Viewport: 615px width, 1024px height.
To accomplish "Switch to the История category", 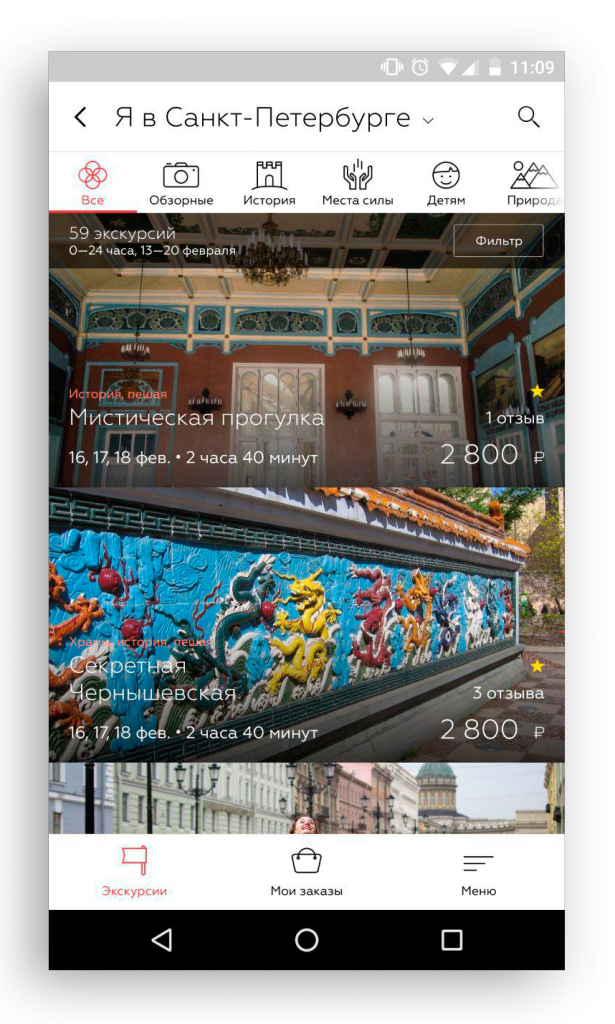I will (x=269, y=183).
